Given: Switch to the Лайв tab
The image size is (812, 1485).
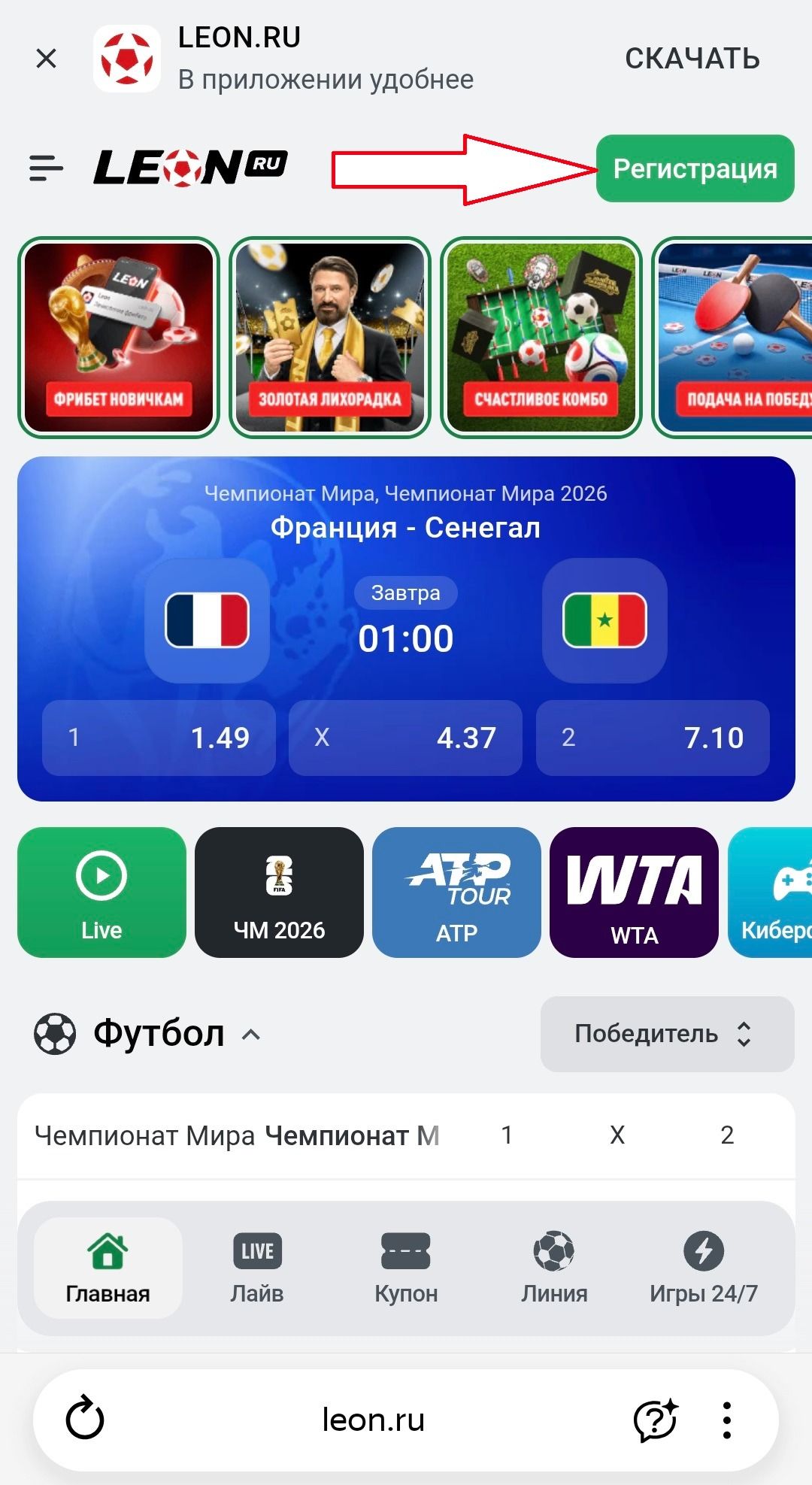Looking at the screenshot, I should click(257, 1268).
